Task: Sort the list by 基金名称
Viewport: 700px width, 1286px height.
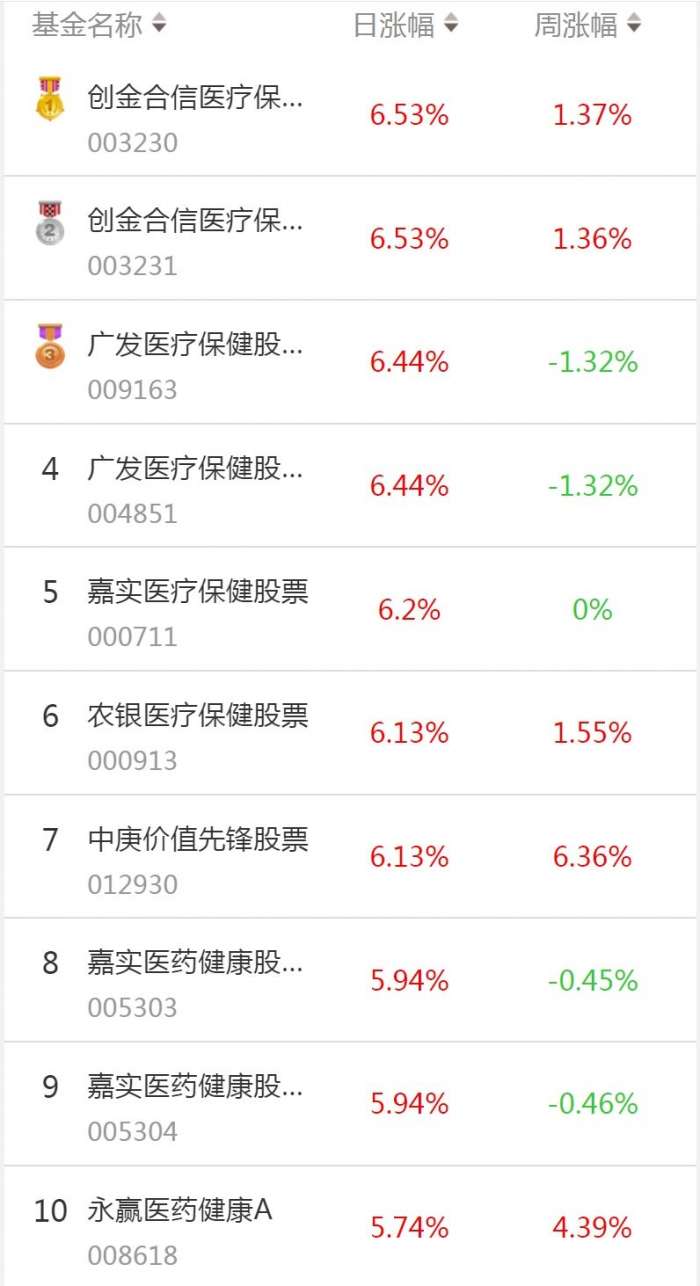Action: pos(98,25)
